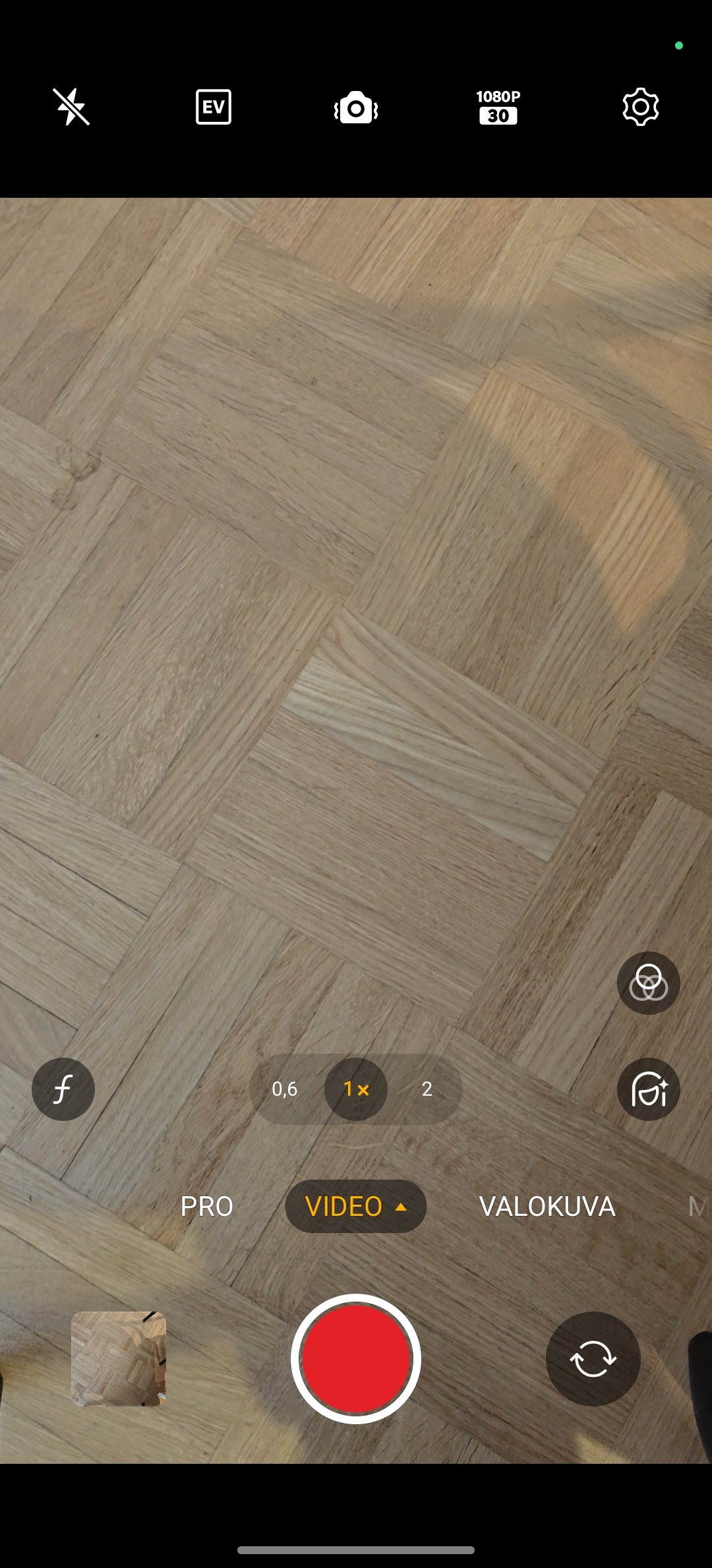Expand the VIDEO mode options
The height and width of the screenshot is (1568, 712).
[x=356, y=1207]
